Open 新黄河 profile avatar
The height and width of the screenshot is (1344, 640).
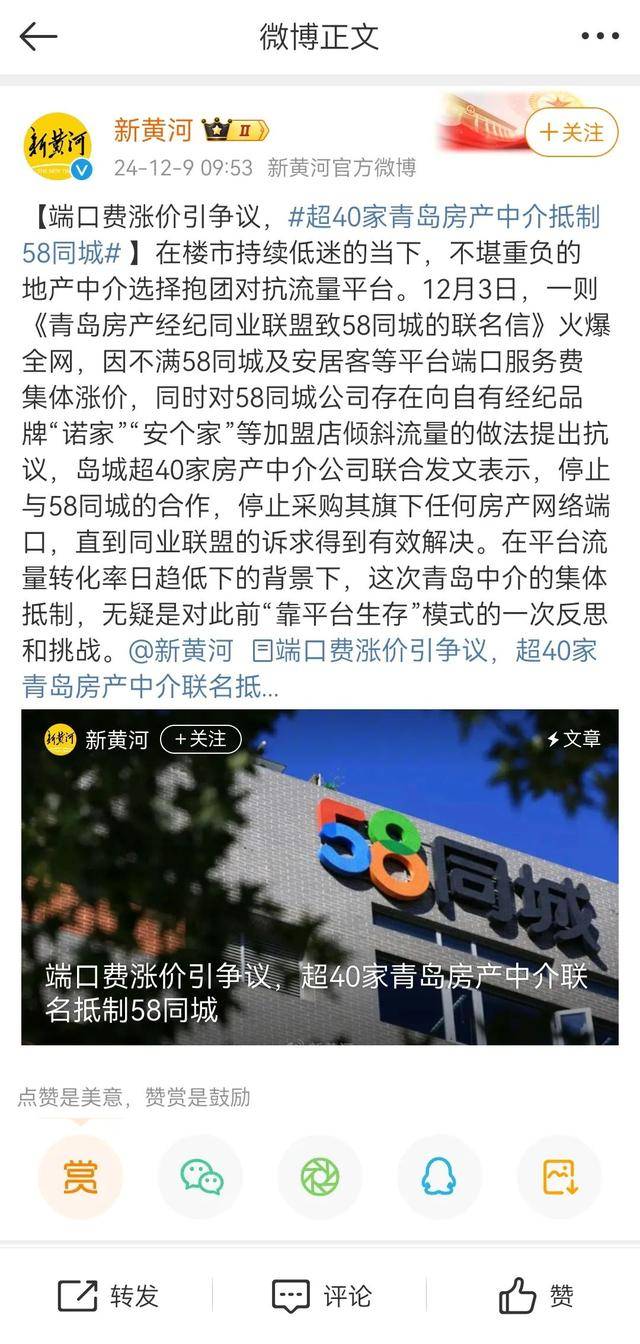tap(57, 146)
